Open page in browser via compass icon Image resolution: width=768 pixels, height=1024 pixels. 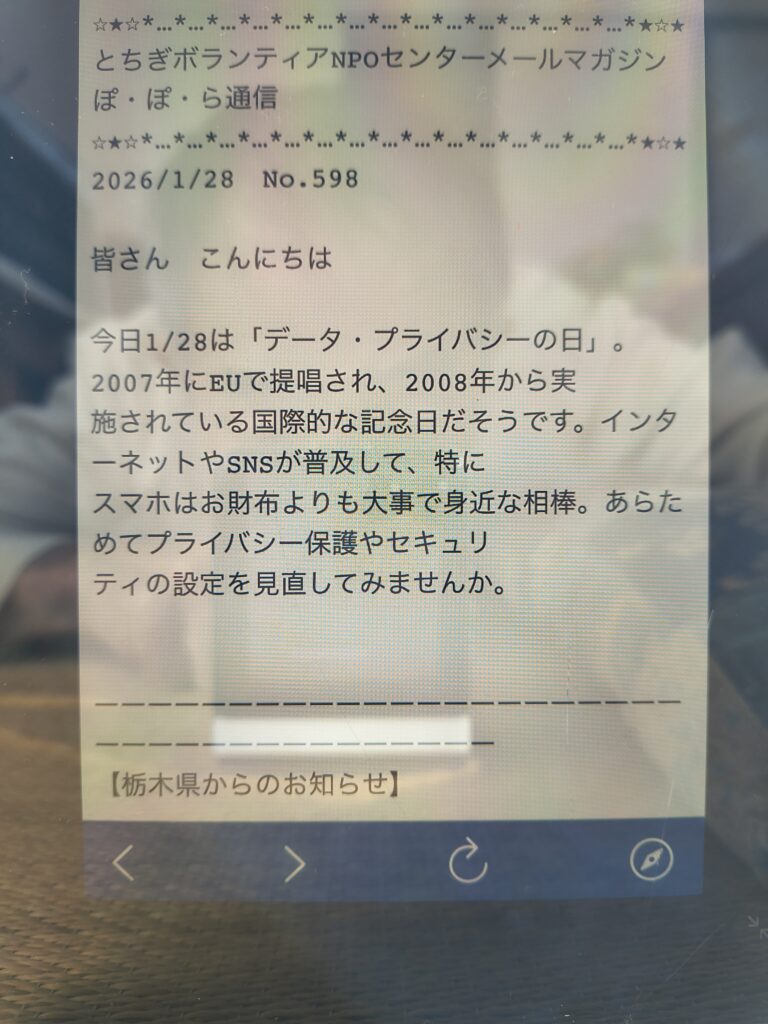[x=651, y=859]
